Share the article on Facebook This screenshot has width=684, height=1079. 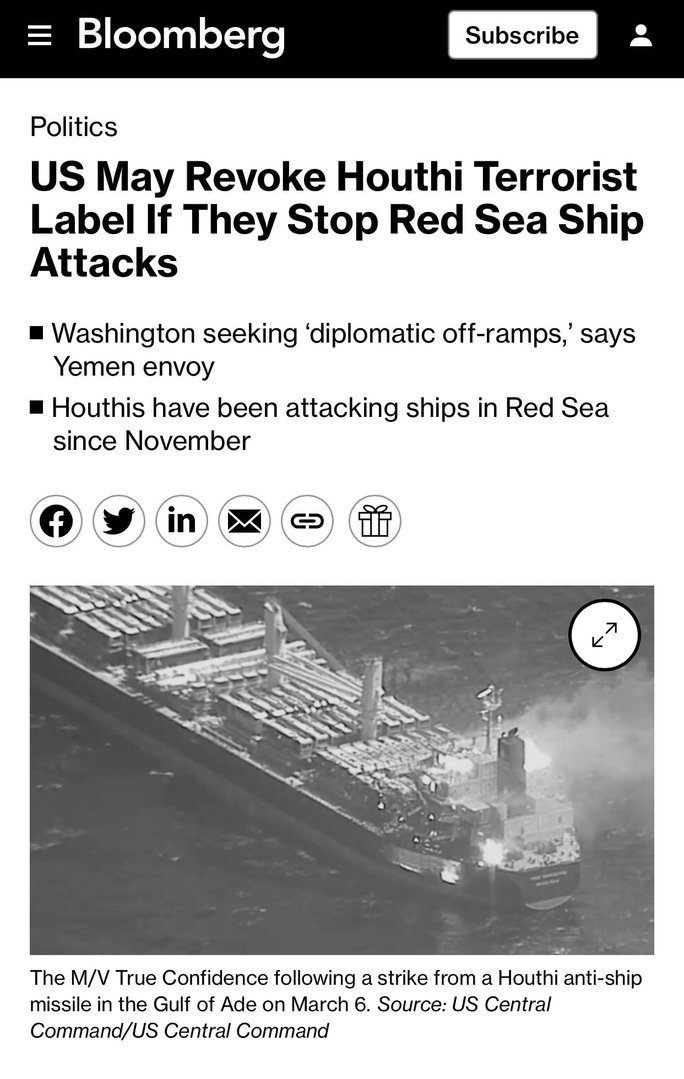click(56, 521)
